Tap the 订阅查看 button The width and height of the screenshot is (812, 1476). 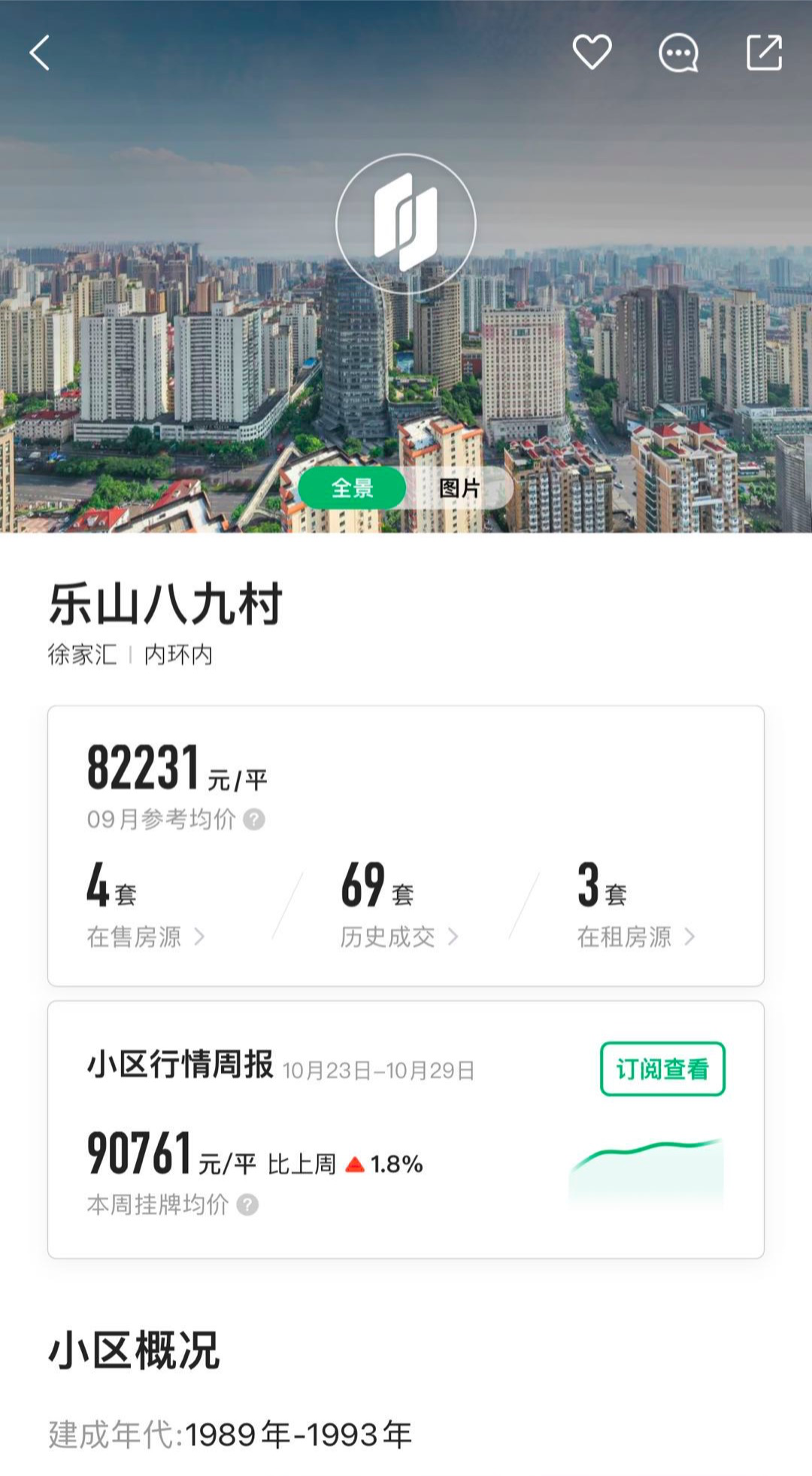[x=662, y=1068]
